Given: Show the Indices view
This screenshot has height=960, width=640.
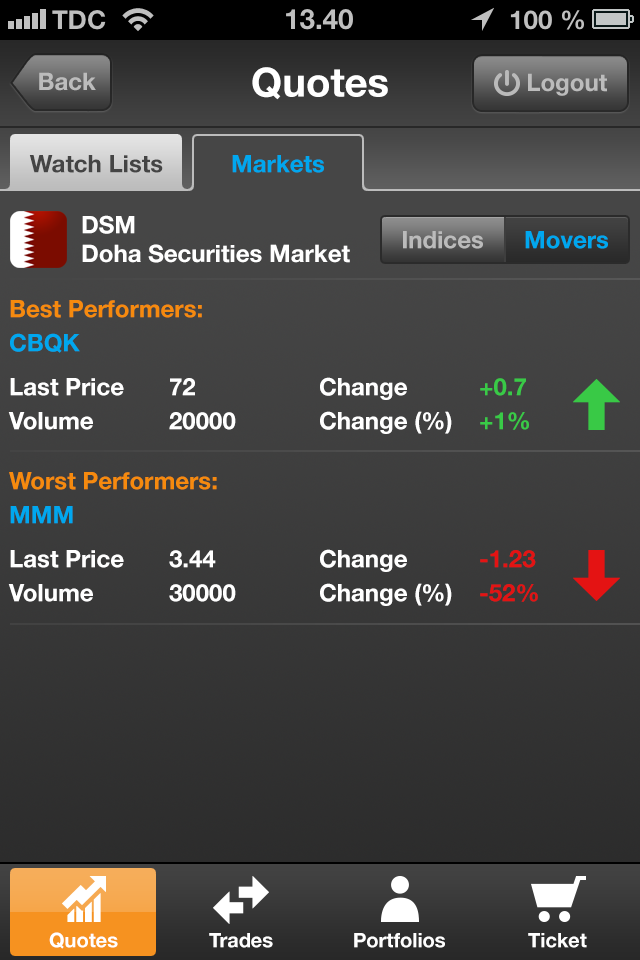Looking at the screenshot, I should [x=442, y=241].
